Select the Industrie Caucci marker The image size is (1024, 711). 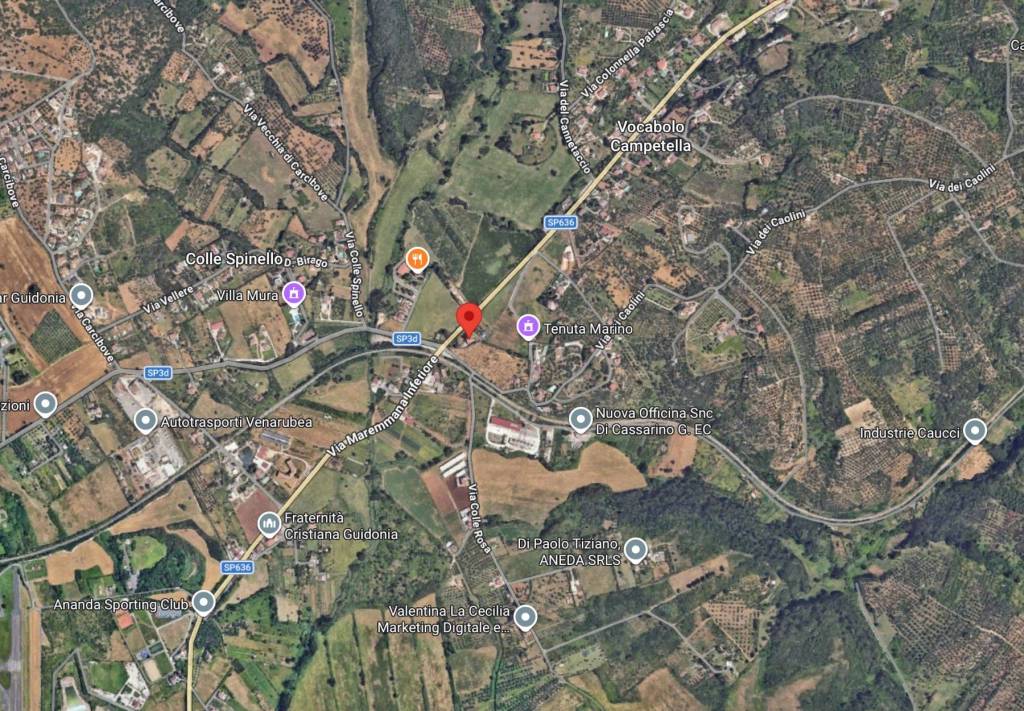click(975, 431)
